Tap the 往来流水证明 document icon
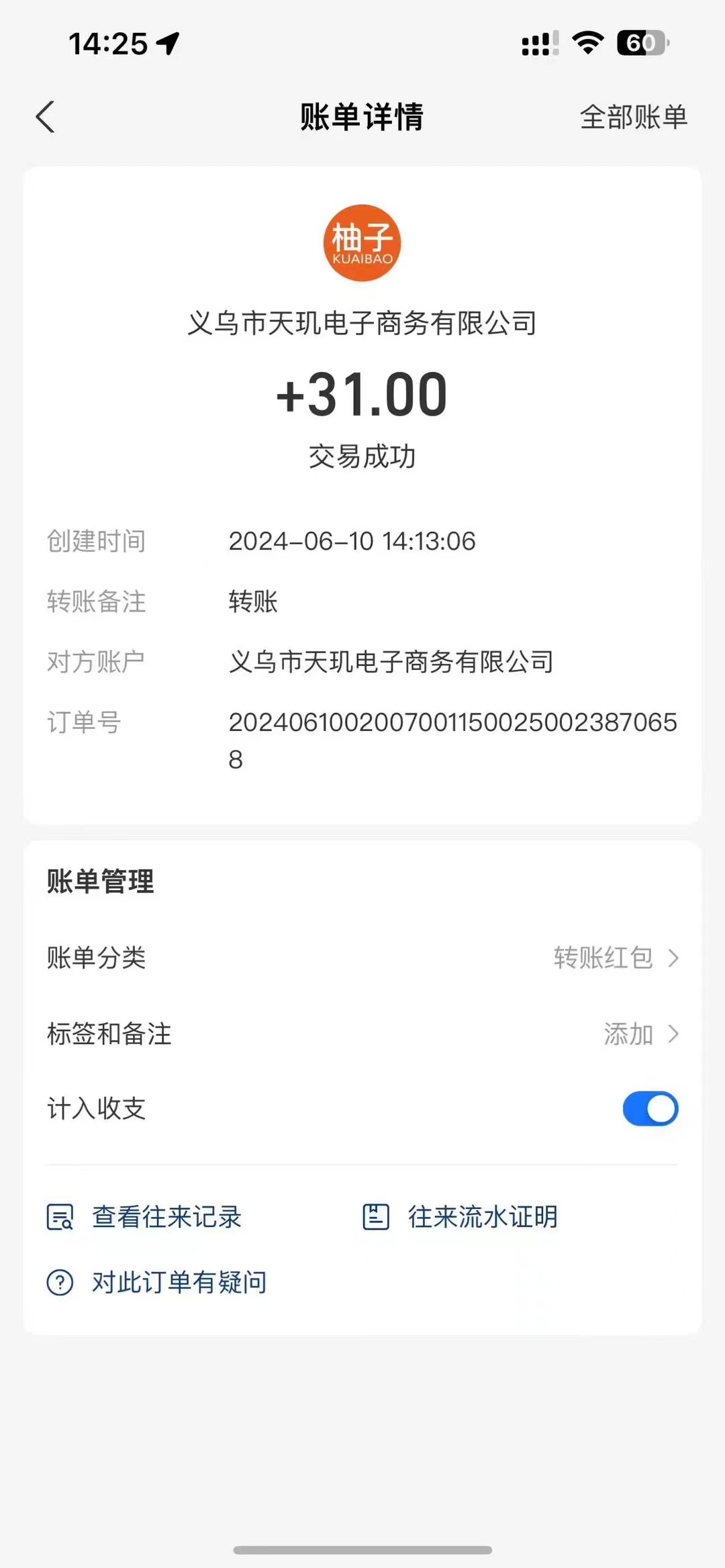 [375, 1217]
